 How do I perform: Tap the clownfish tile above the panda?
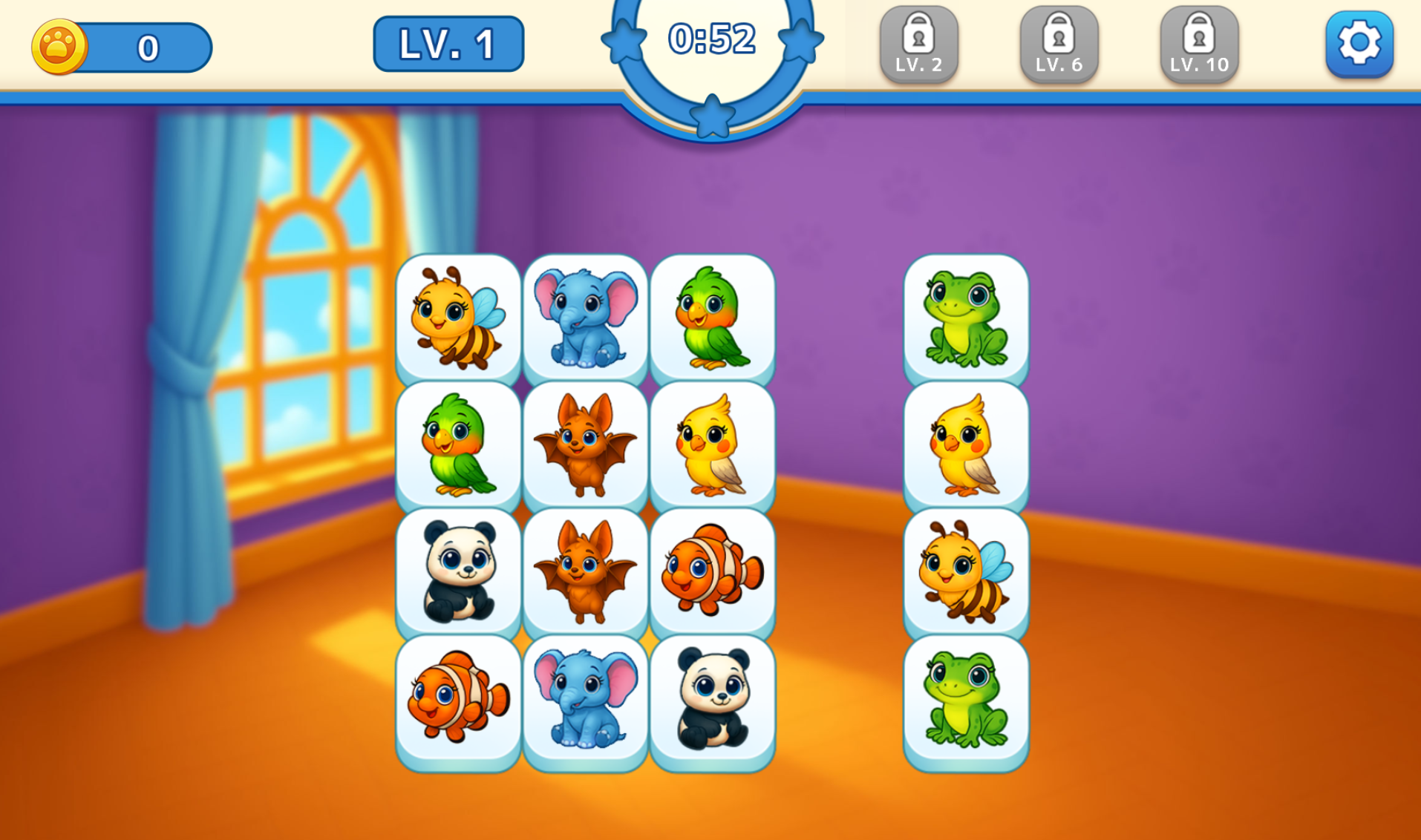[712, 571]
